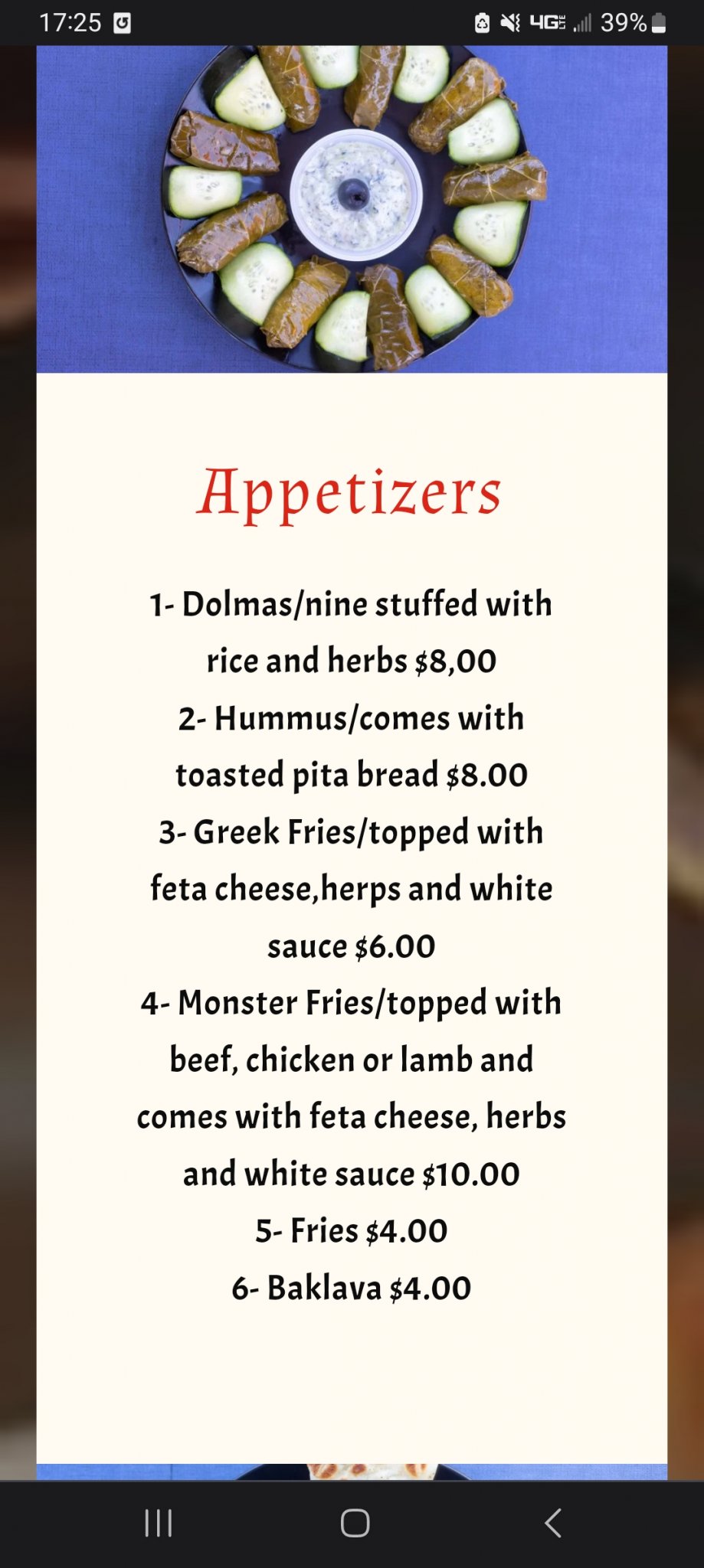Tap the home button in the navigation bar

point(355,1523)
